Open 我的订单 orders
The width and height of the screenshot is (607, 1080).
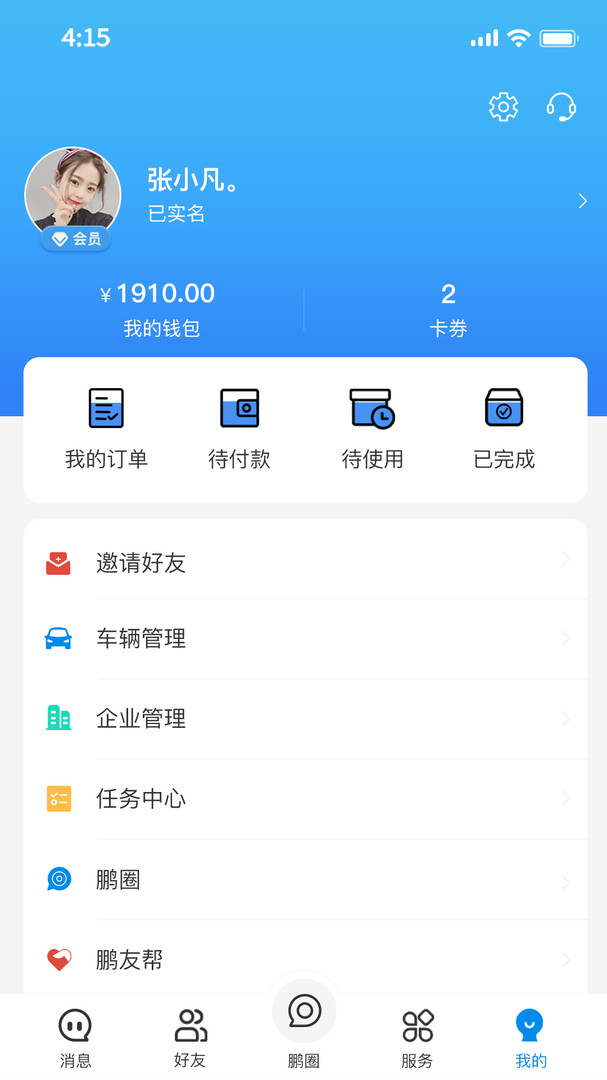click(106, 428)
